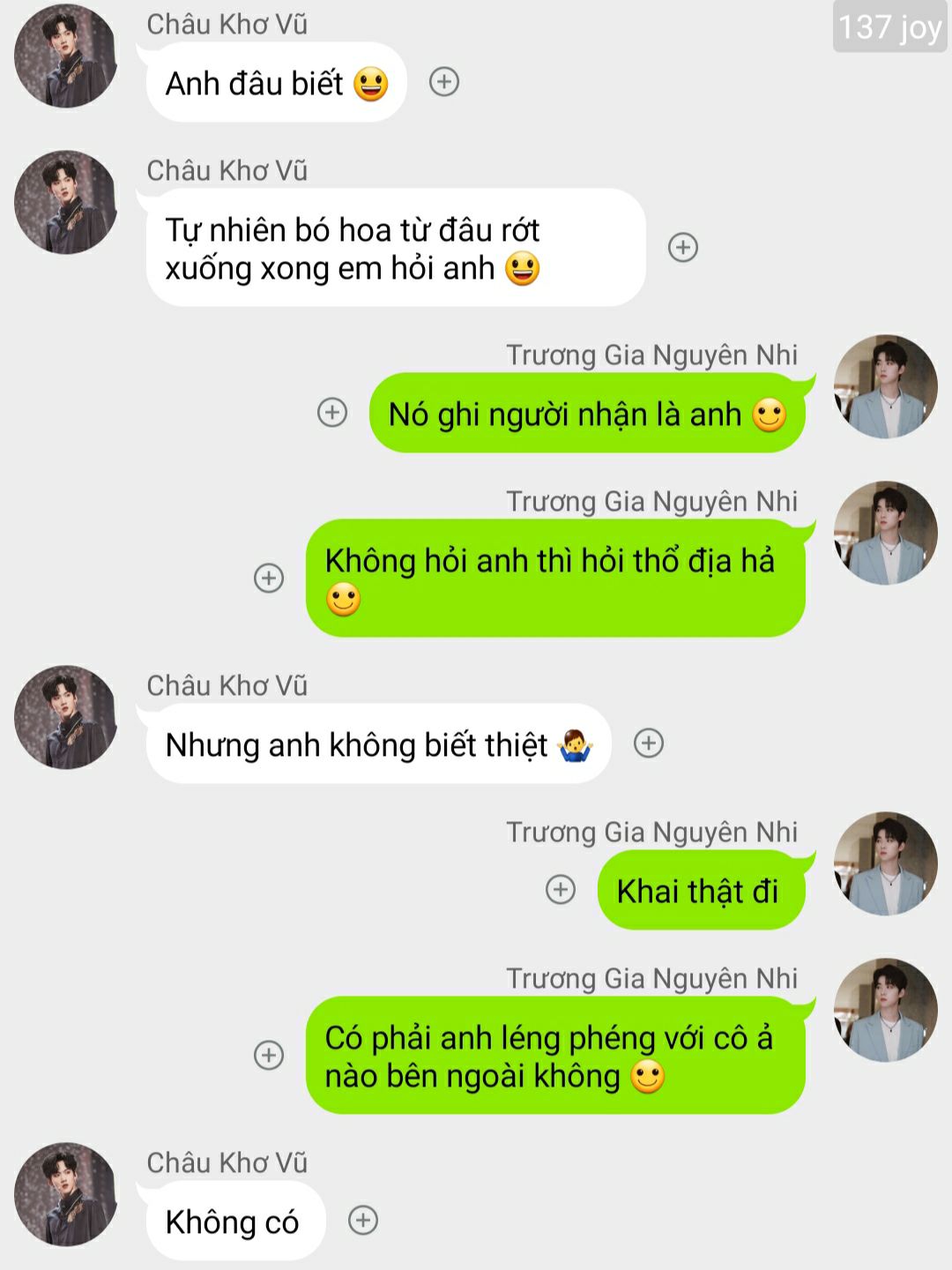952x1270 pixels.
Task: Open Trương Gia Nguyên Nhi's avatar beside "Khai thật đi"
Action: click(885, 863)
